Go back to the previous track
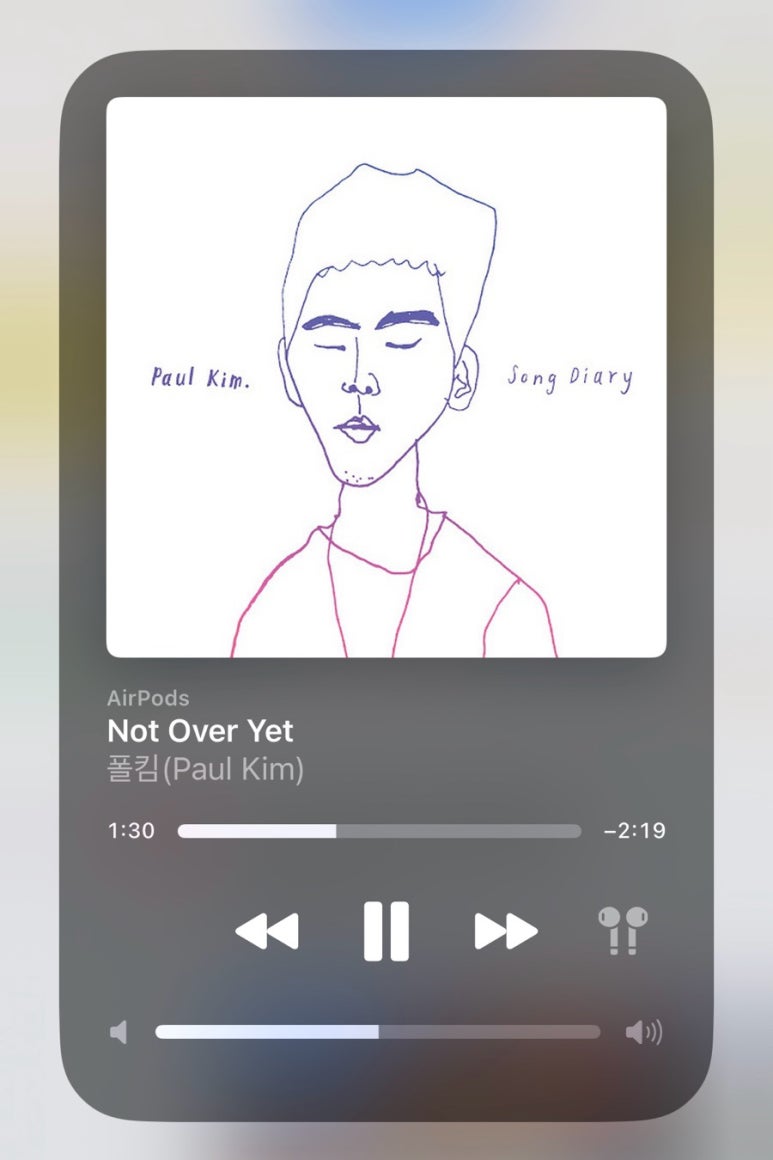 (267, 931)
